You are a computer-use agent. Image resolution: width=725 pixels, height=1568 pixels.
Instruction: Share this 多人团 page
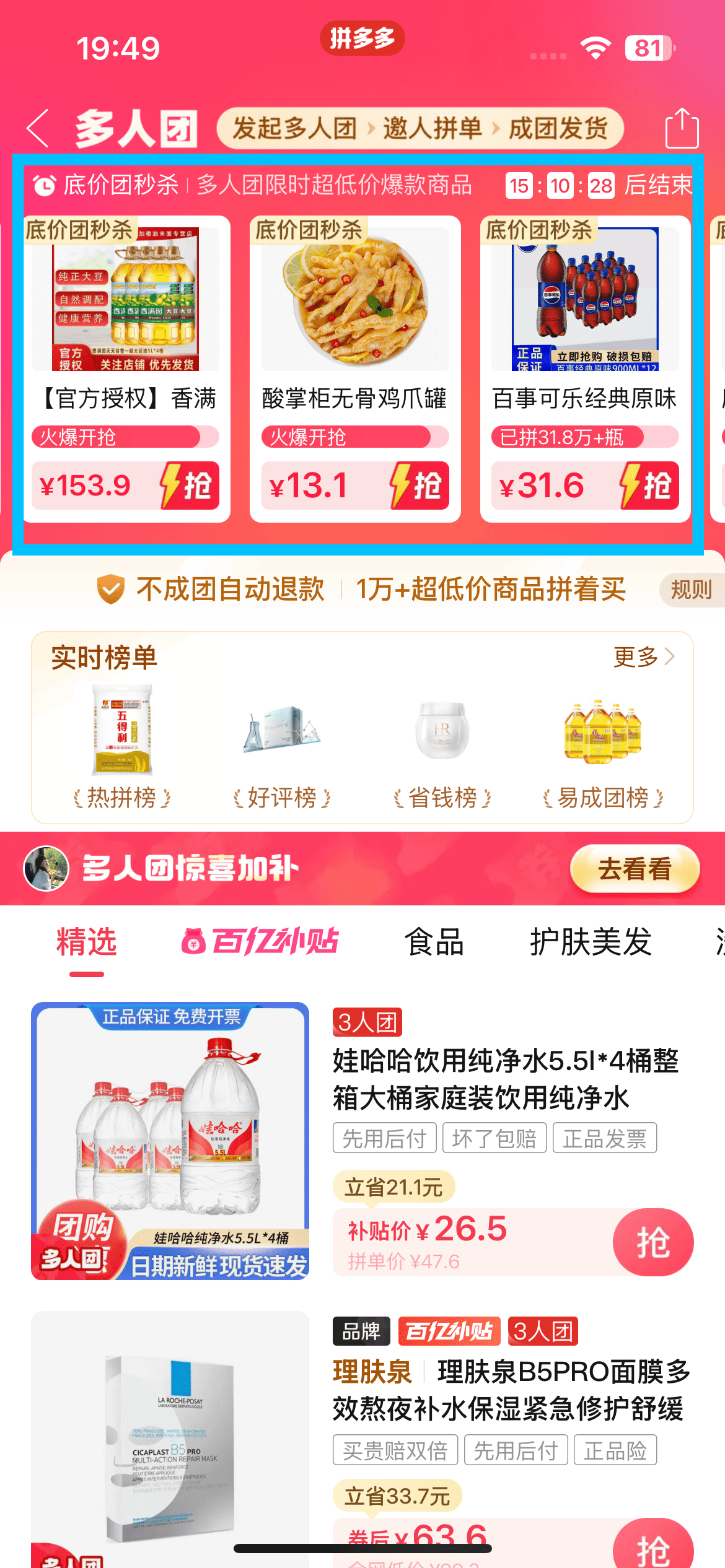click(682, 128)
